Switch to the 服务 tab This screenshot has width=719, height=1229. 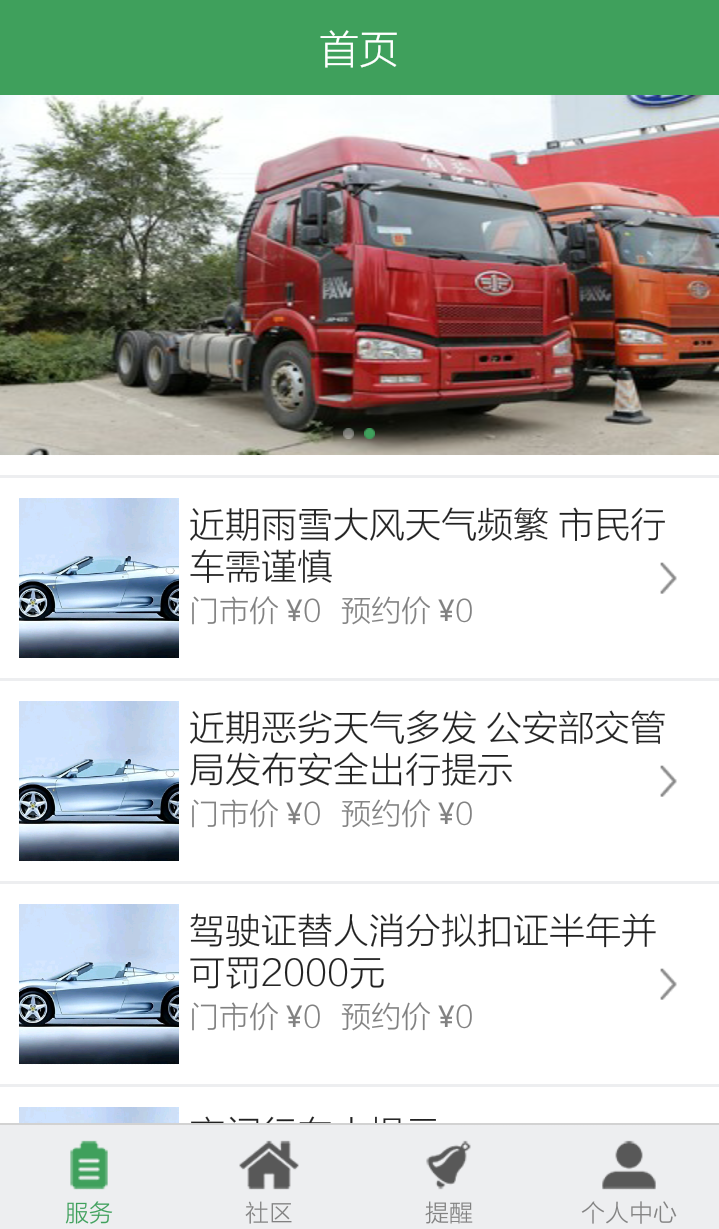click(x=89, y=1180)
